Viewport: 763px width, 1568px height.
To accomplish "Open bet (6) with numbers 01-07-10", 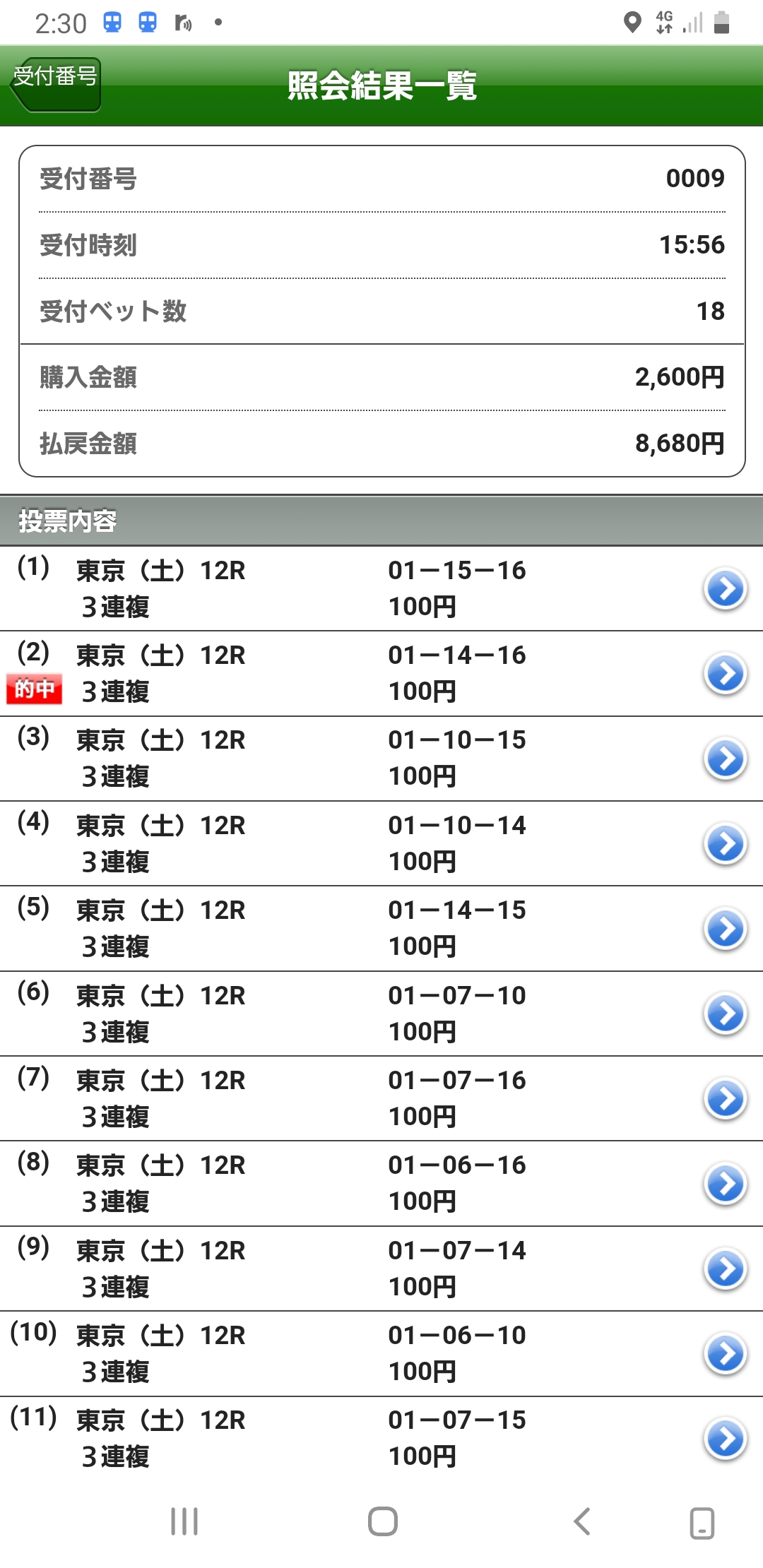I will tap(725, 1014).
